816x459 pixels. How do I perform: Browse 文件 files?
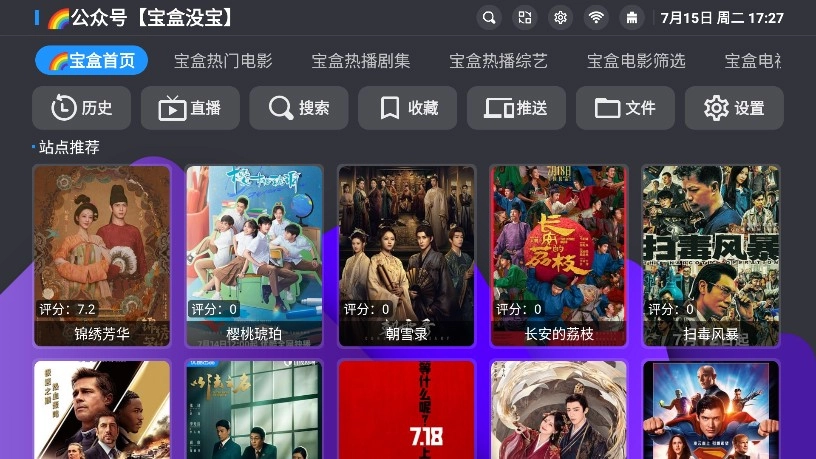[625, 108]
